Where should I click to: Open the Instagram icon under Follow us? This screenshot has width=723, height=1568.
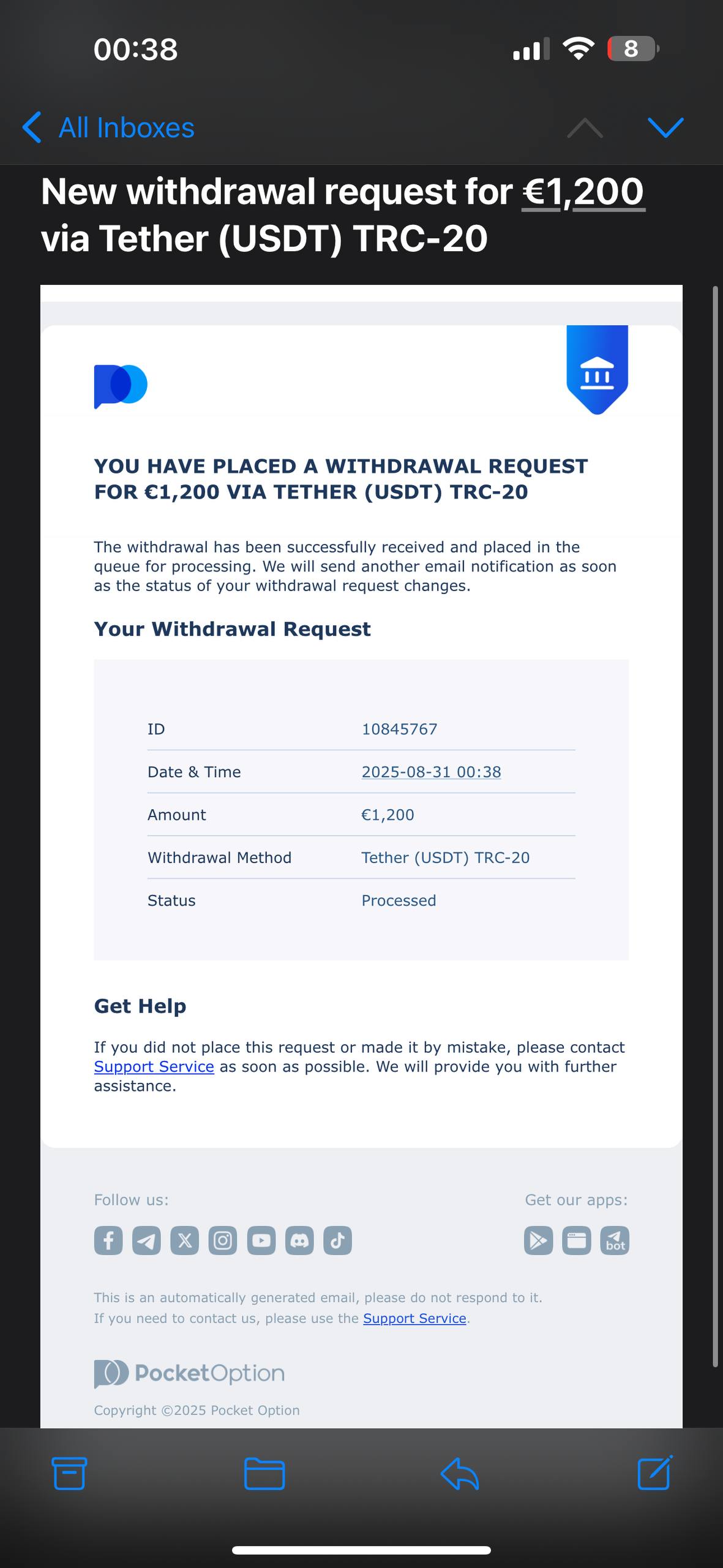click(223, 1240)
